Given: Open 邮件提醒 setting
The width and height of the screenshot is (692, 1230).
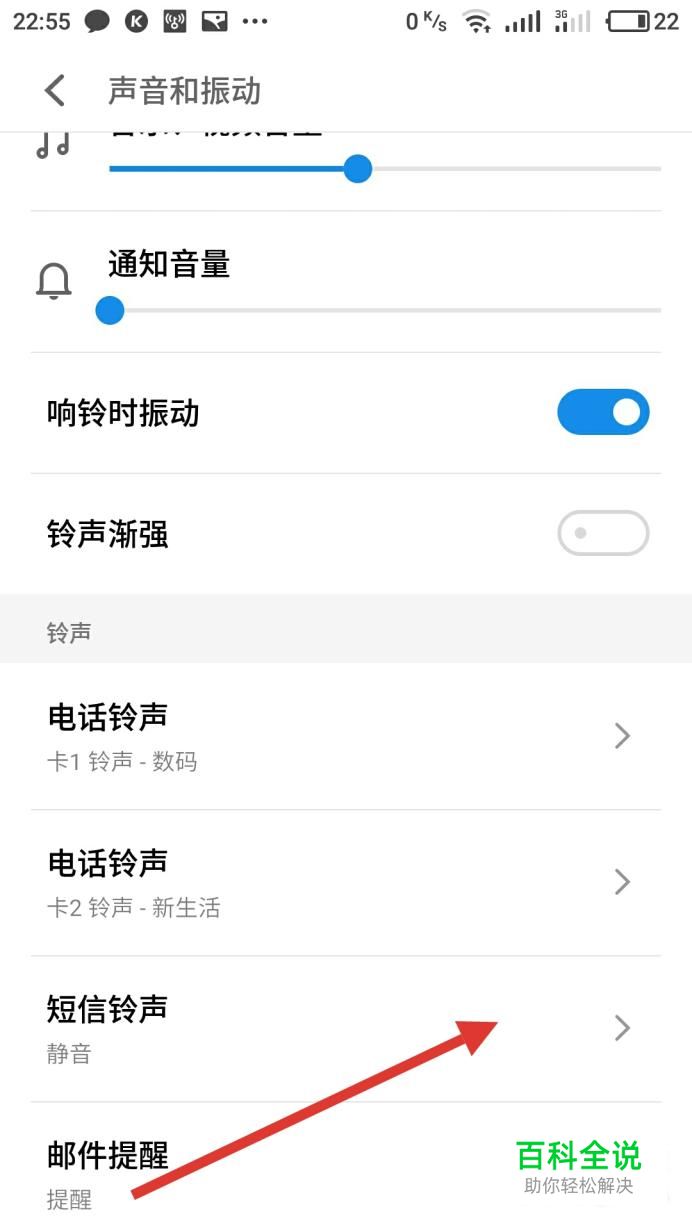Looking at the screenshot, I should (346, 1167).
